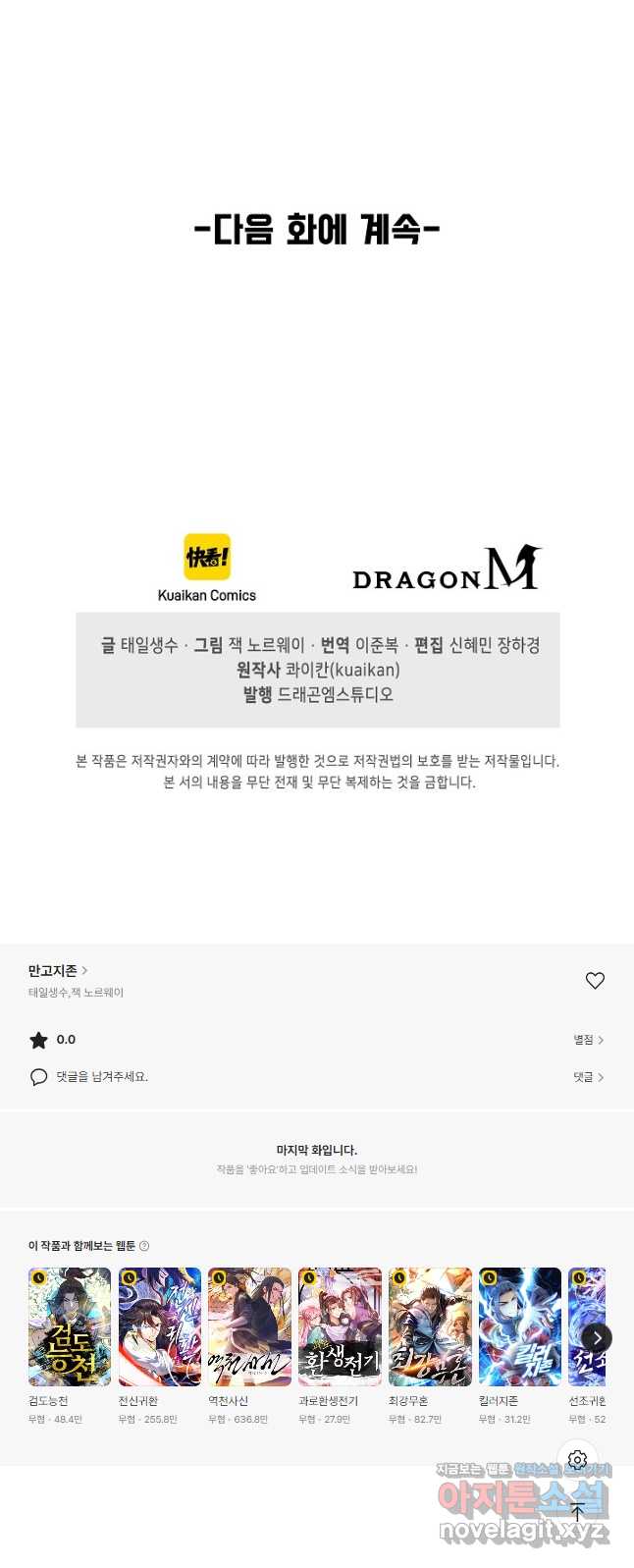634x1568 pixels.
Task: Open the 만고지존 series page link
Action: pos(58,970)
